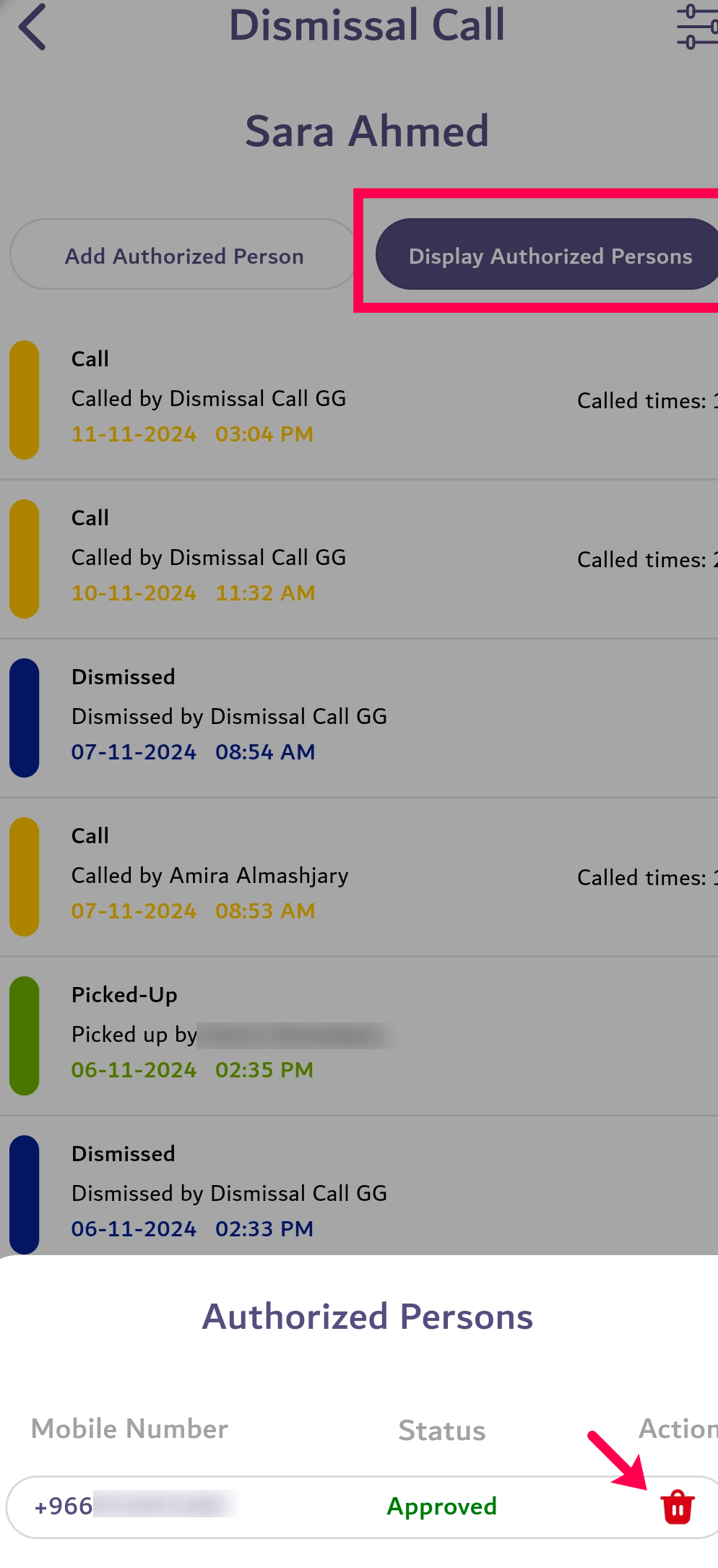Tap Add Authorized Person button

(184, 255)
